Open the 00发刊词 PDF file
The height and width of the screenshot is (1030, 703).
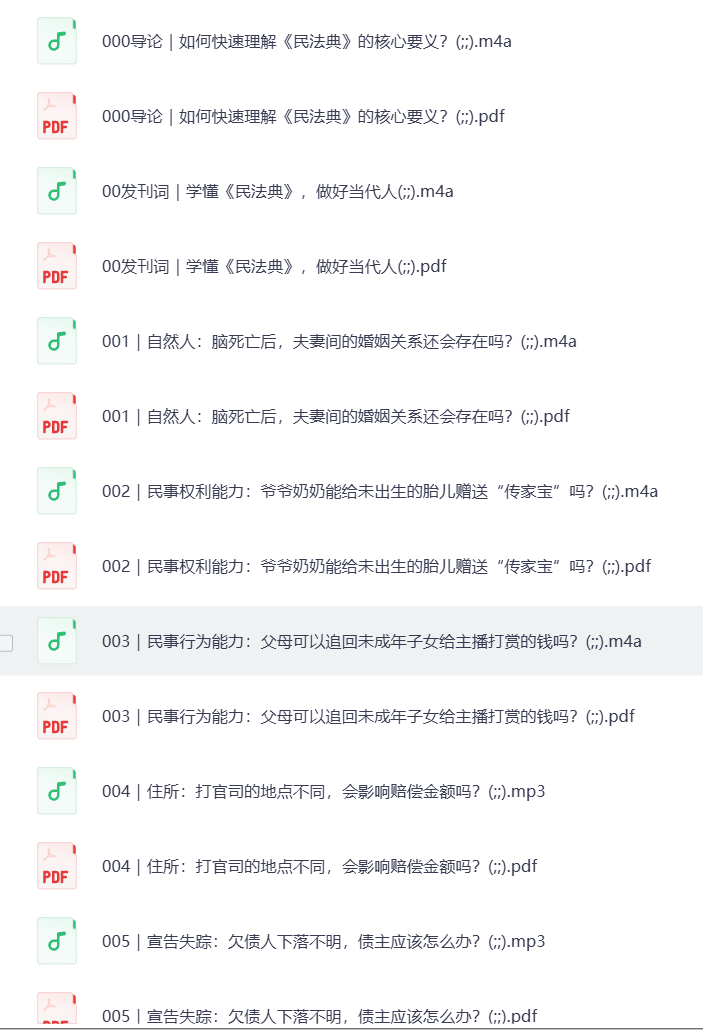pos(273,266)
